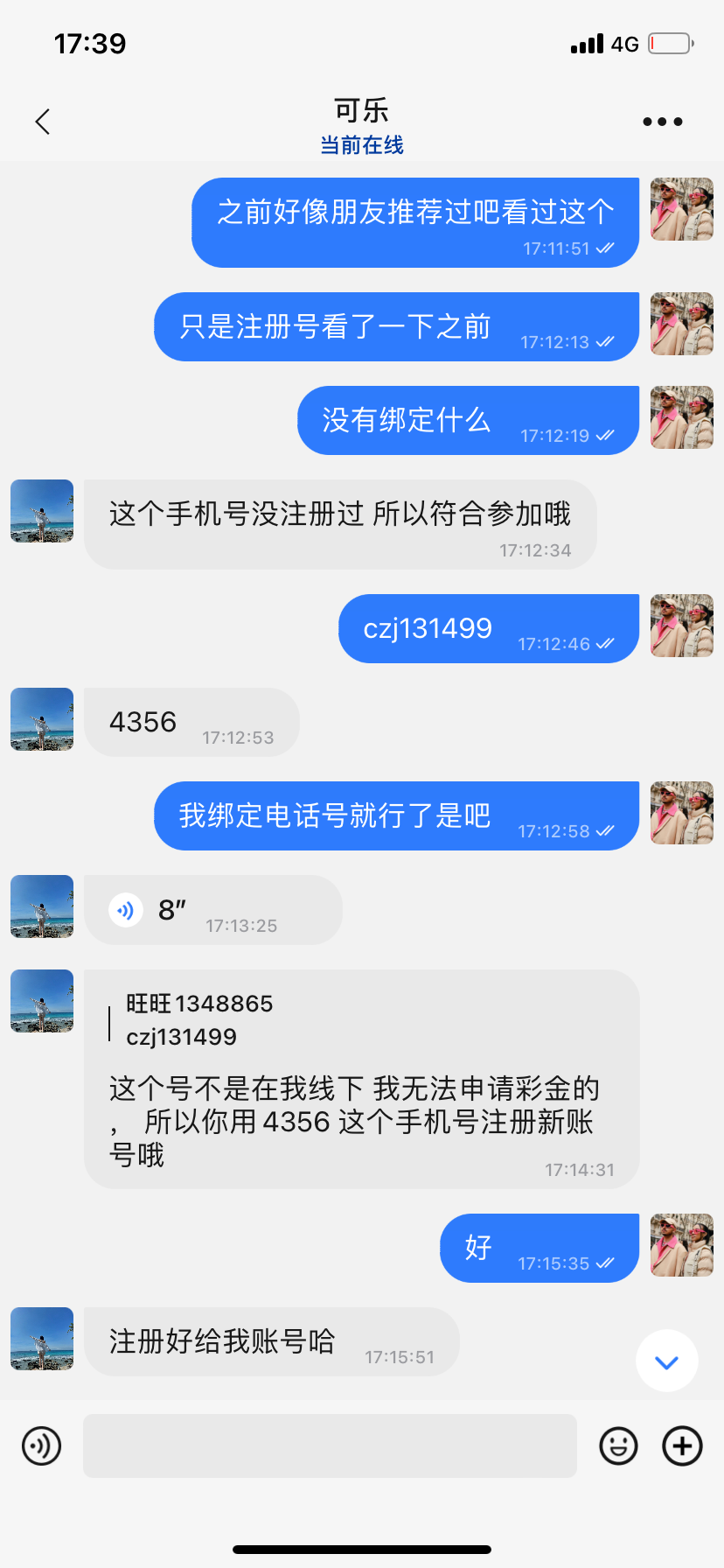Play the 8-second voice message
The image size is (724, 1568).
[126, 910]
